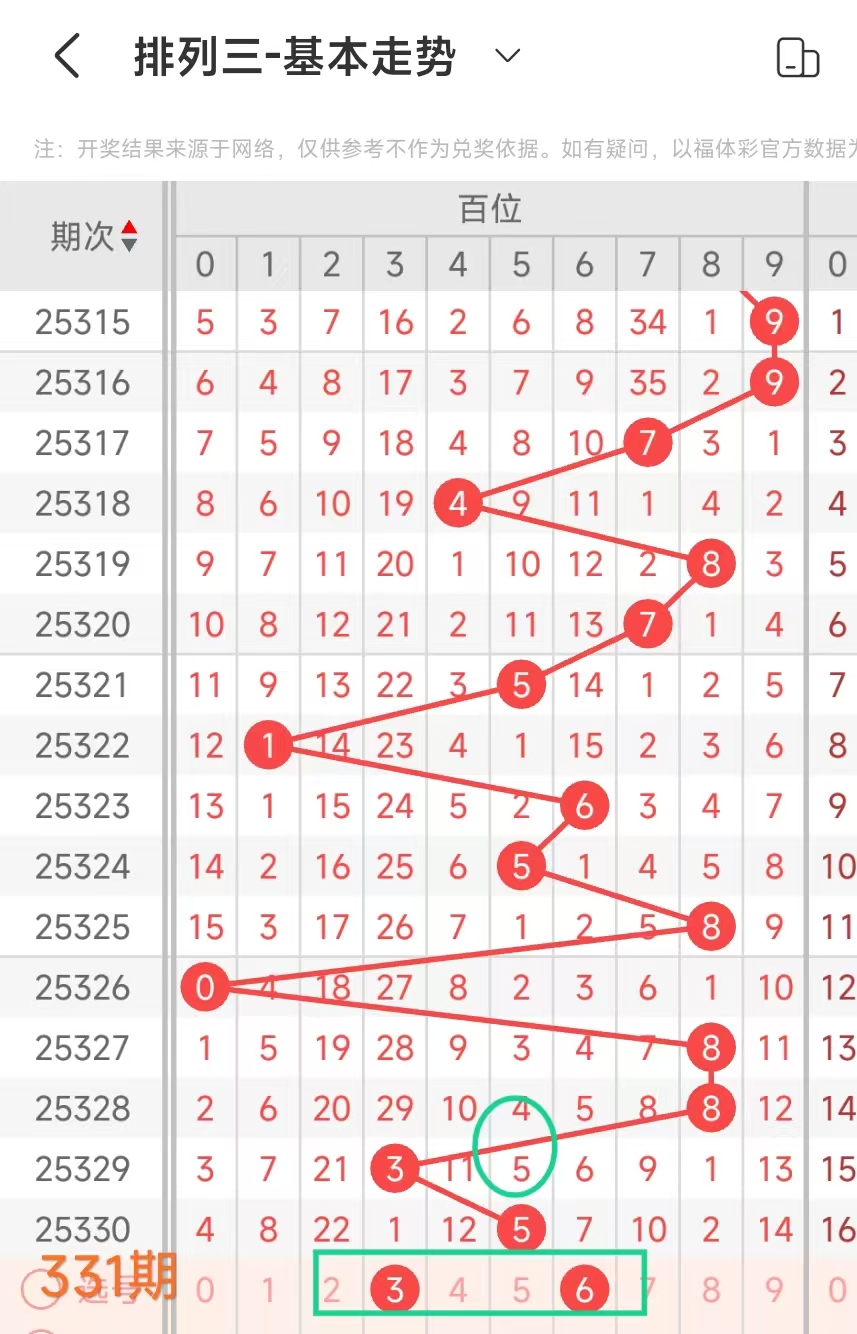
Task: Pick hundreds-digit 9 in the 选号 row
Action: tap(774, 1290)
